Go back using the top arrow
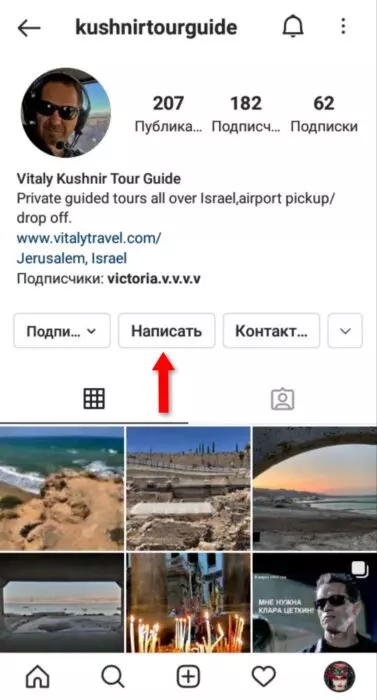This screenshot has width=377, height=700. coord(29,28)
